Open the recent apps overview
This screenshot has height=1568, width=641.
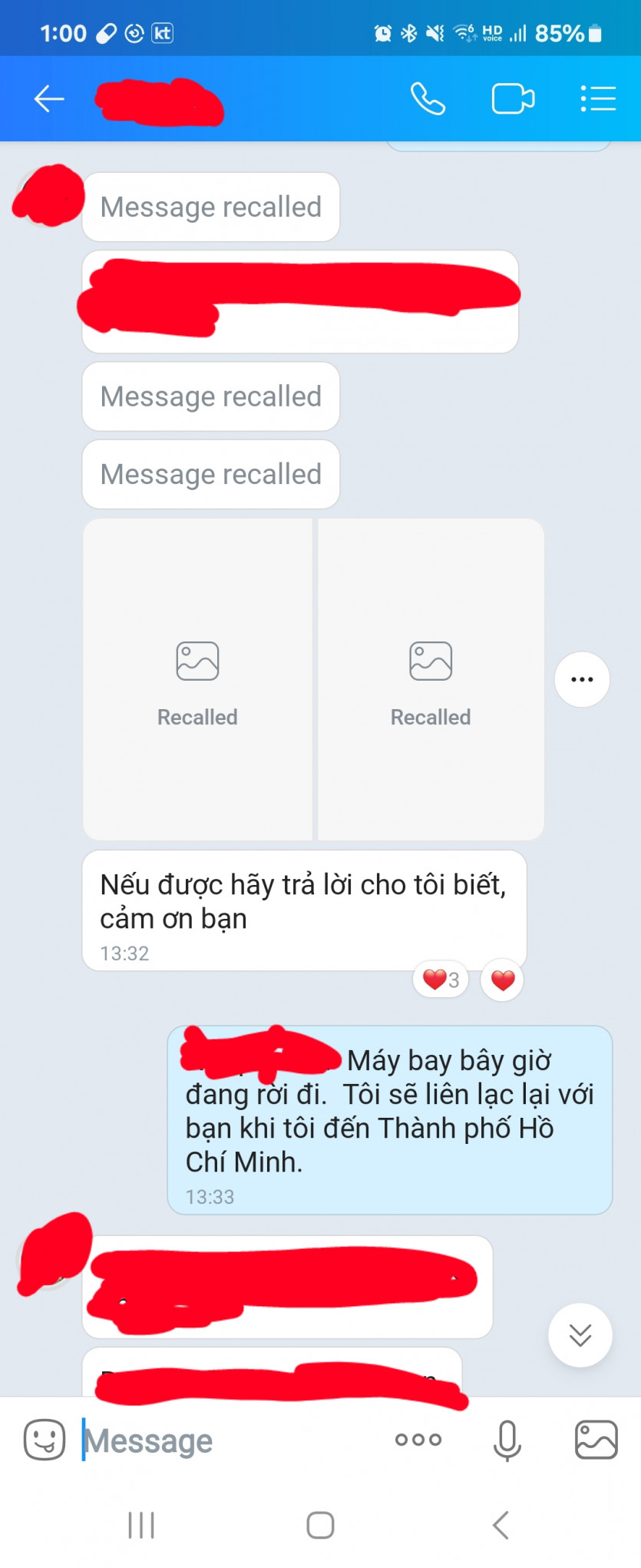coord(141,1525)
